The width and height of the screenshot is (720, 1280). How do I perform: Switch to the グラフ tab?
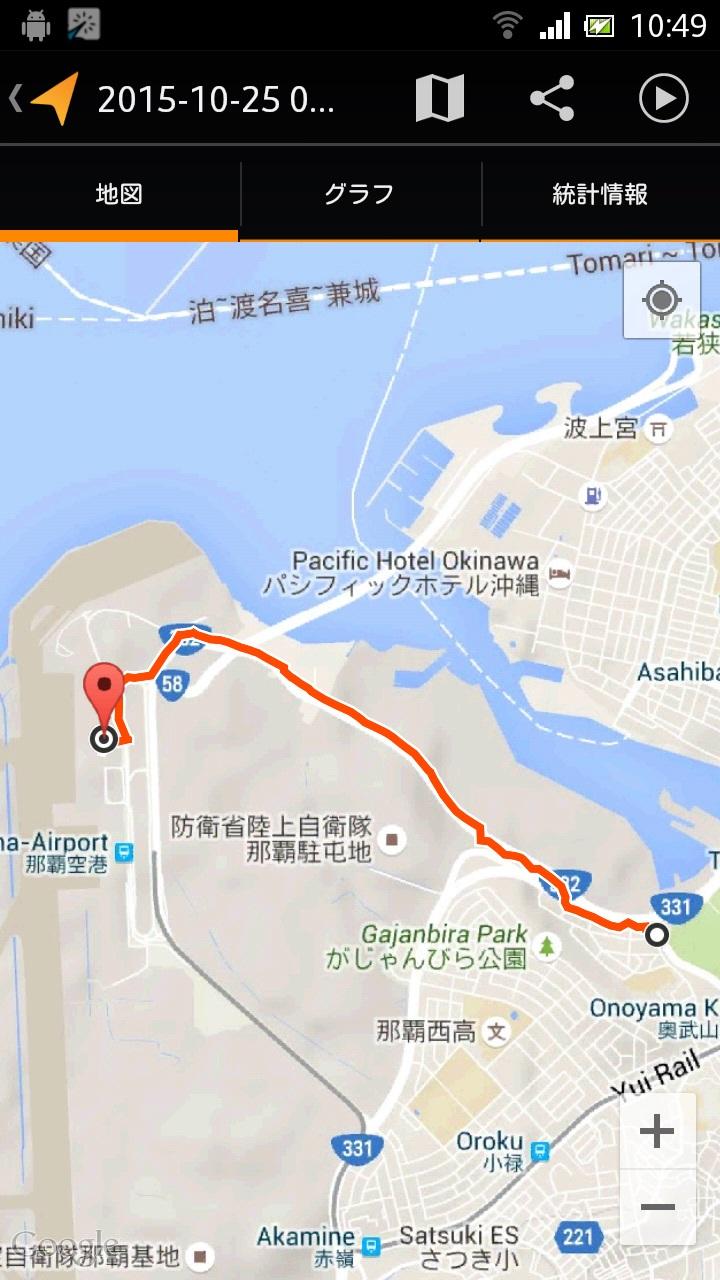tap(359, 194)
